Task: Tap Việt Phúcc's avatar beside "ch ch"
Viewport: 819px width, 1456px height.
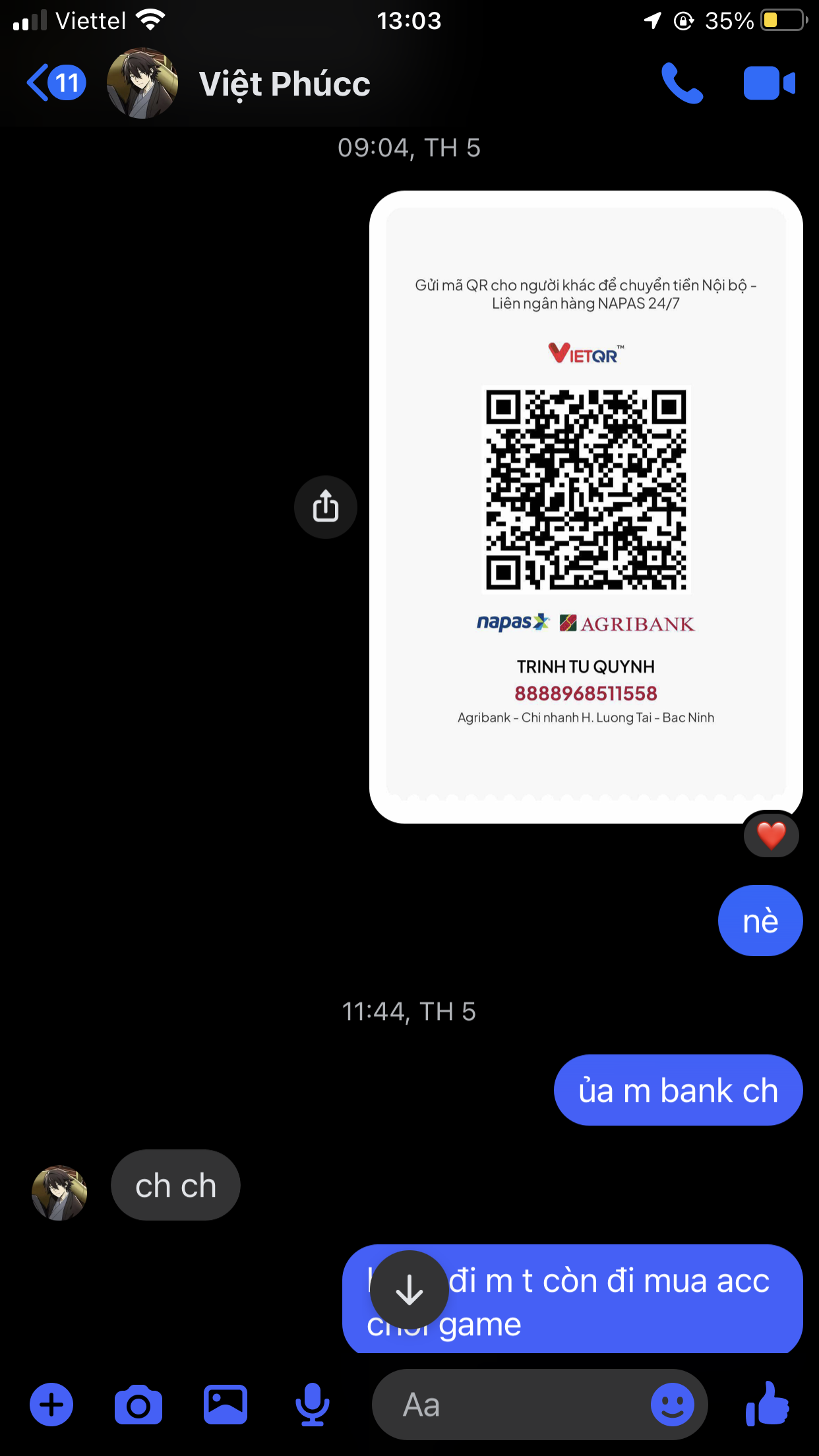Action: [59, 1192]
